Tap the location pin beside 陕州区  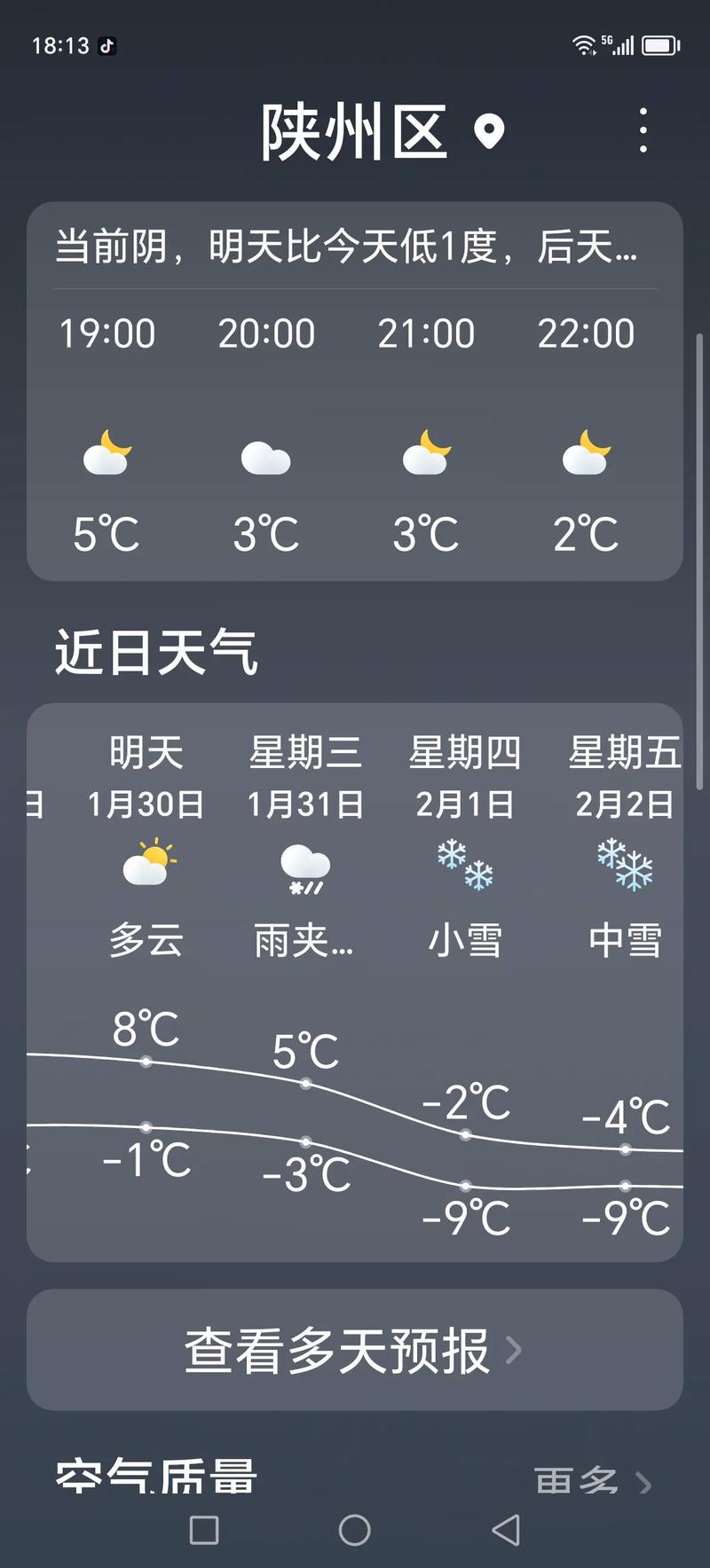[489, 131]
